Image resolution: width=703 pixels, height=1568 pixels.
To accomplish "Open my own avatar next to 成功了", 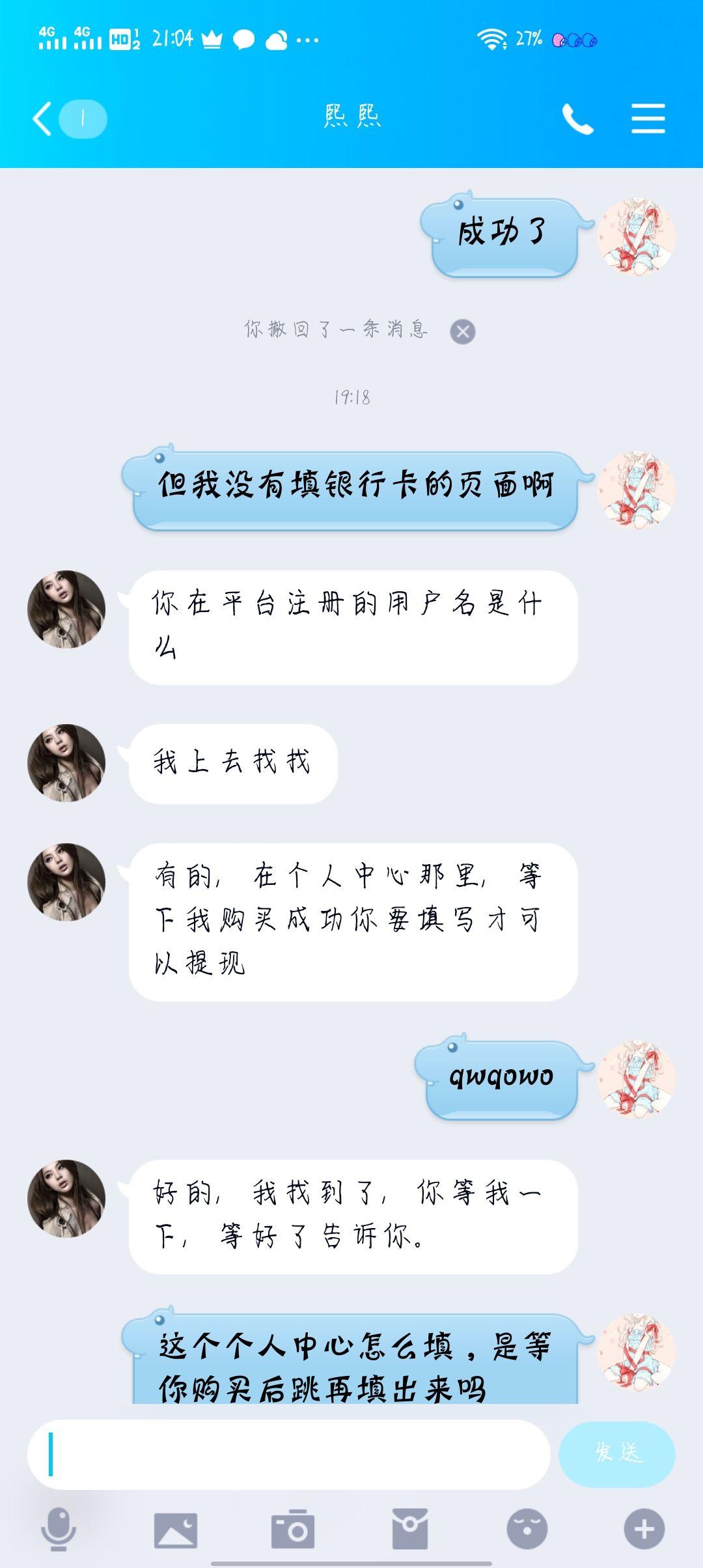I will coord(636,237).
